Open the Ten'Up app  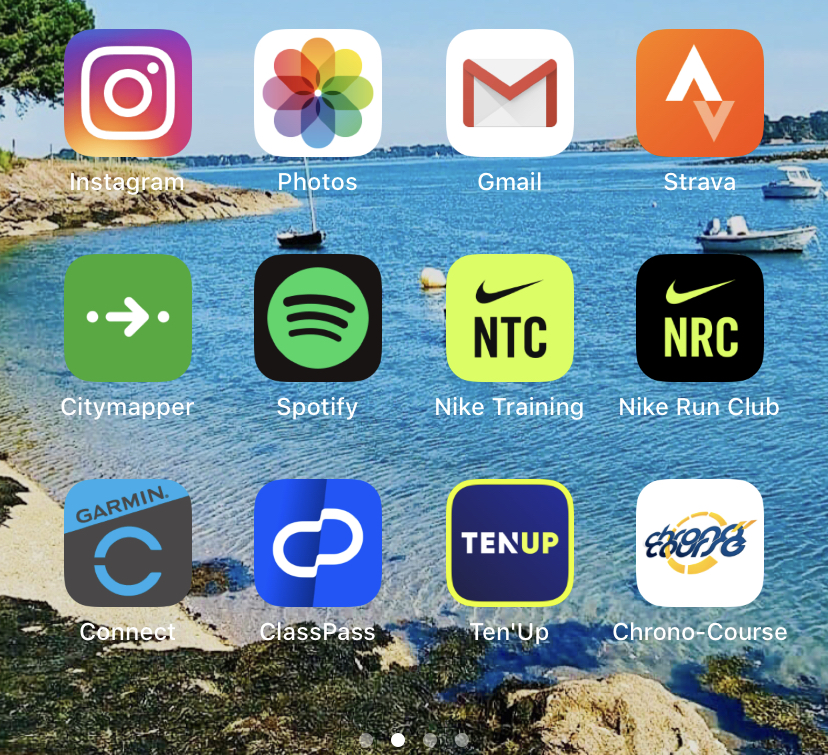tap(509, 543)
